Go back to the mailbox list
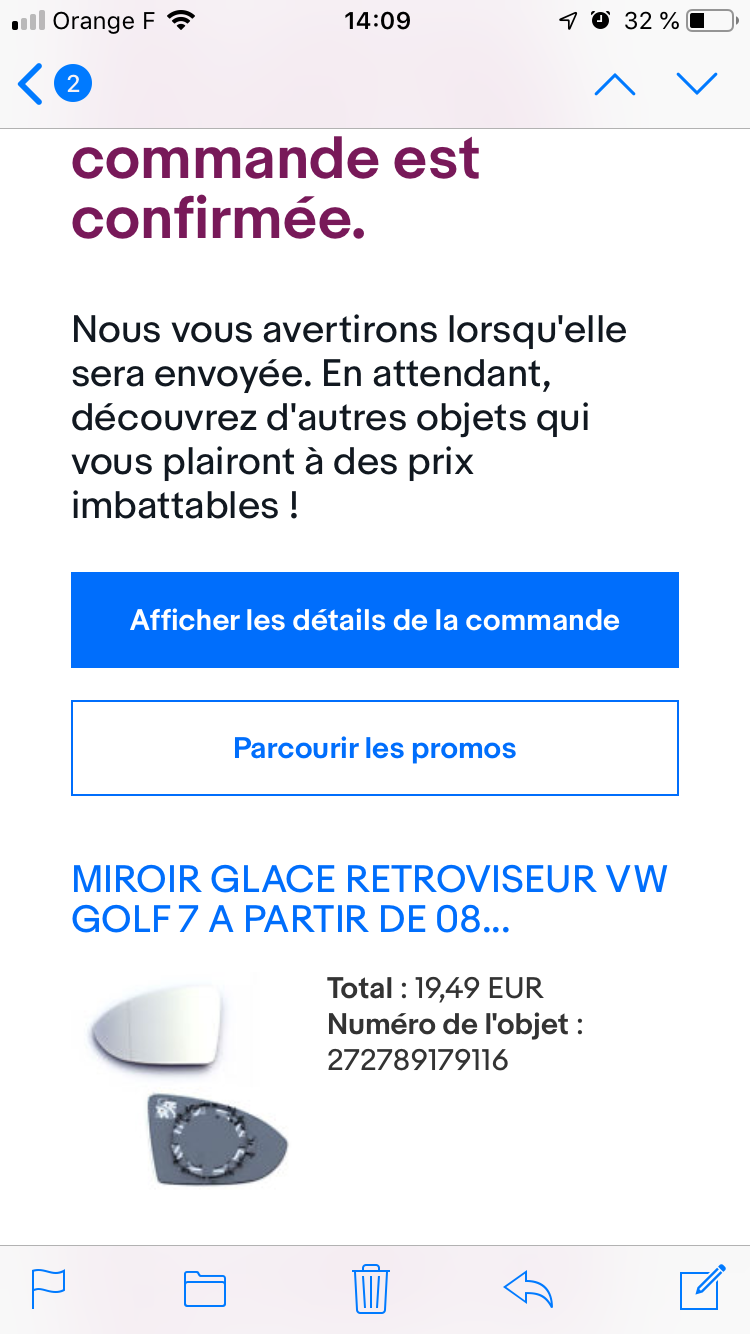 (x=55, y=84)
